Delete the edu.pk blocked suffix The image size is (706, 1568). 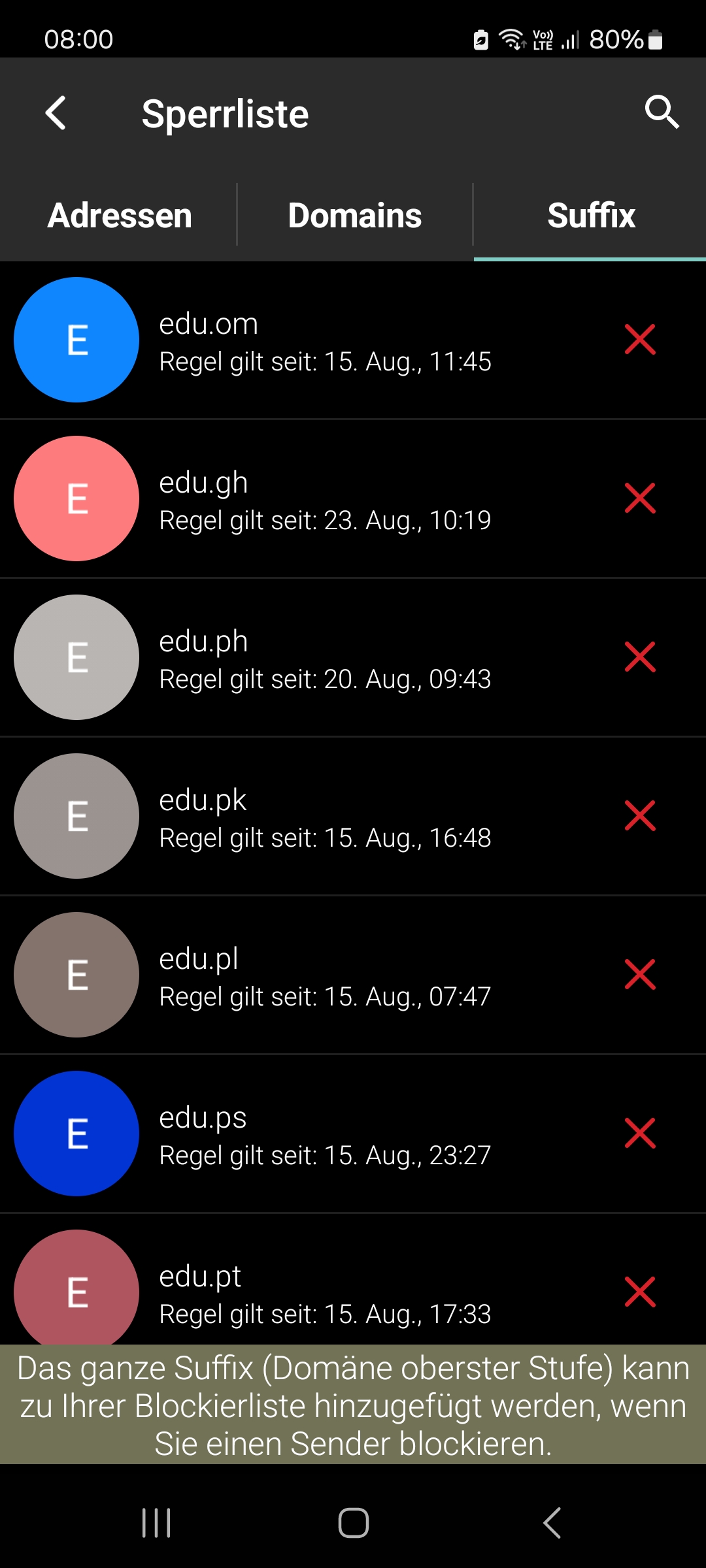coord(640,816)
